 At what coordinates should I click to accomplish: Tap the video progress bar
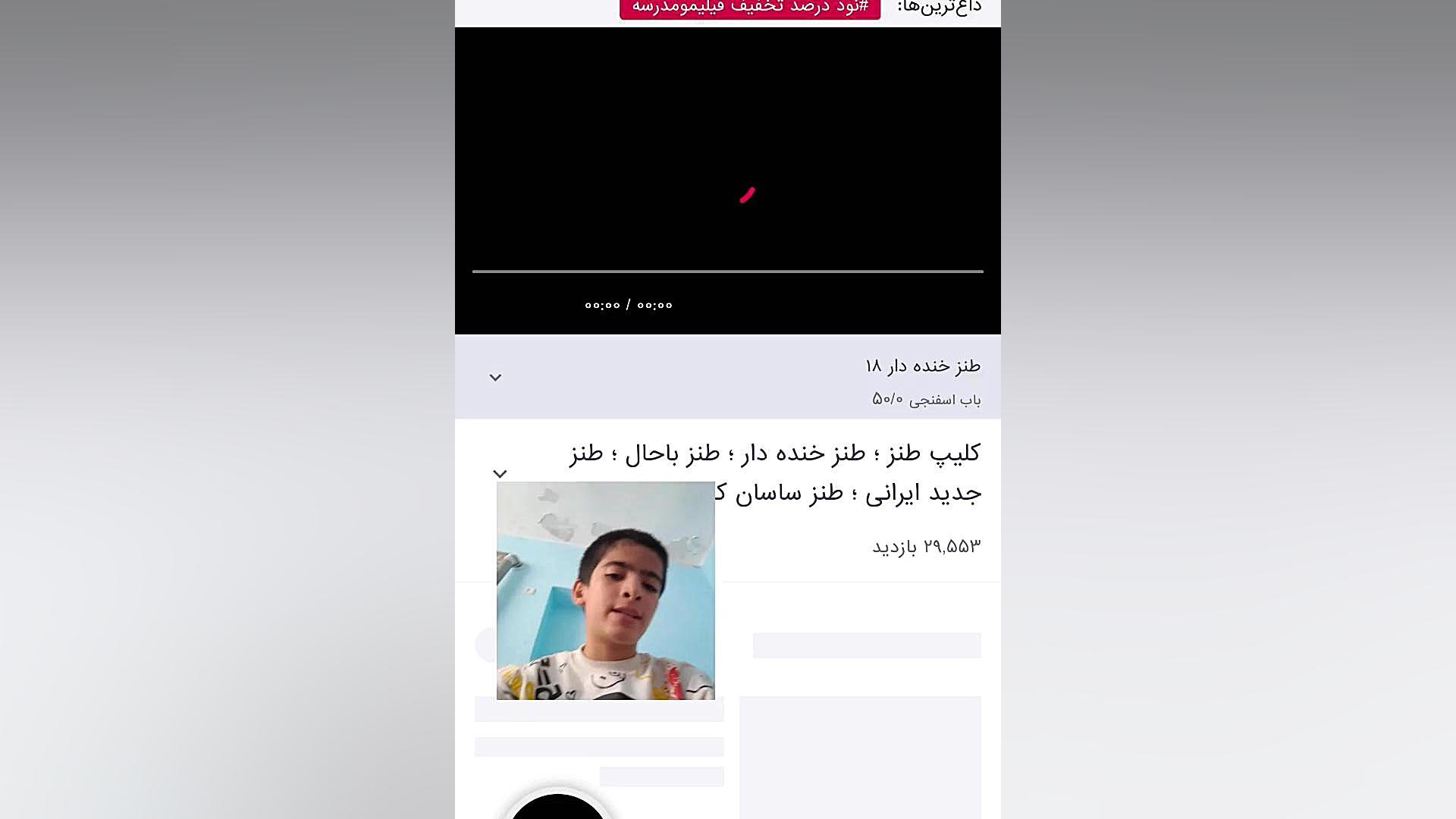[x=727, y=271]
